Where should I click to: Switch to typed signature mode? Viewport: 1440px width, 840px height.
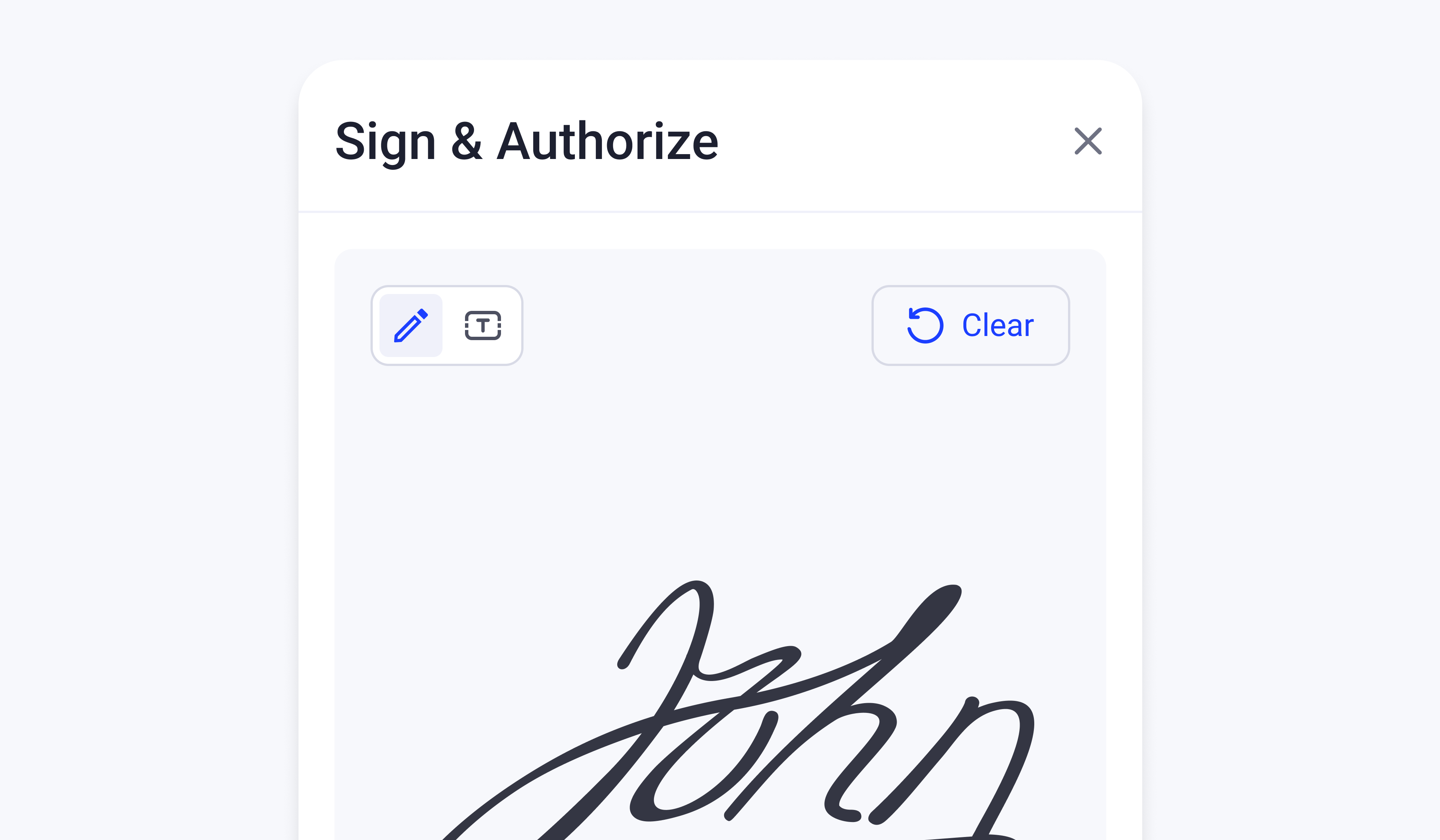483,326
